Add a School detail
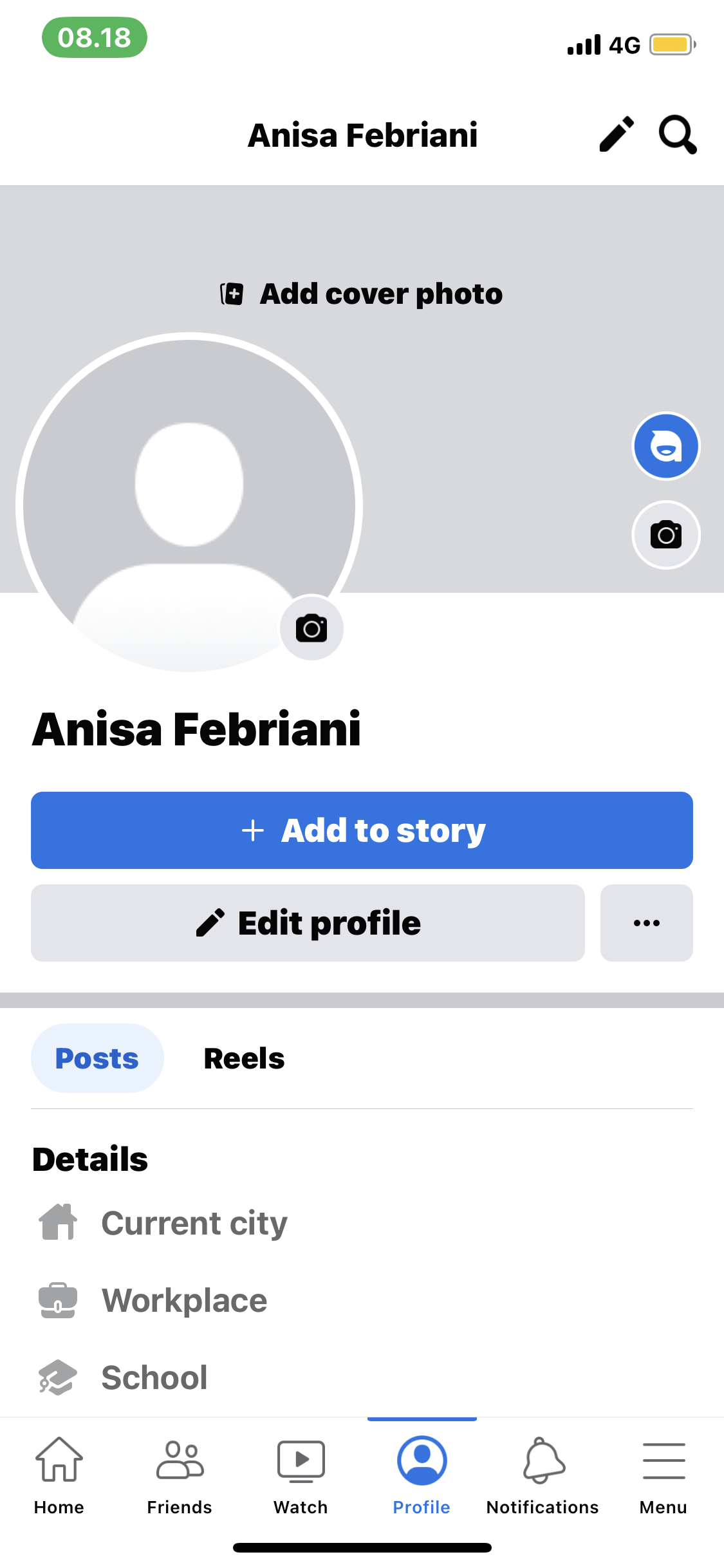This screenshot has height=1568, width=724. [154, 1377]
